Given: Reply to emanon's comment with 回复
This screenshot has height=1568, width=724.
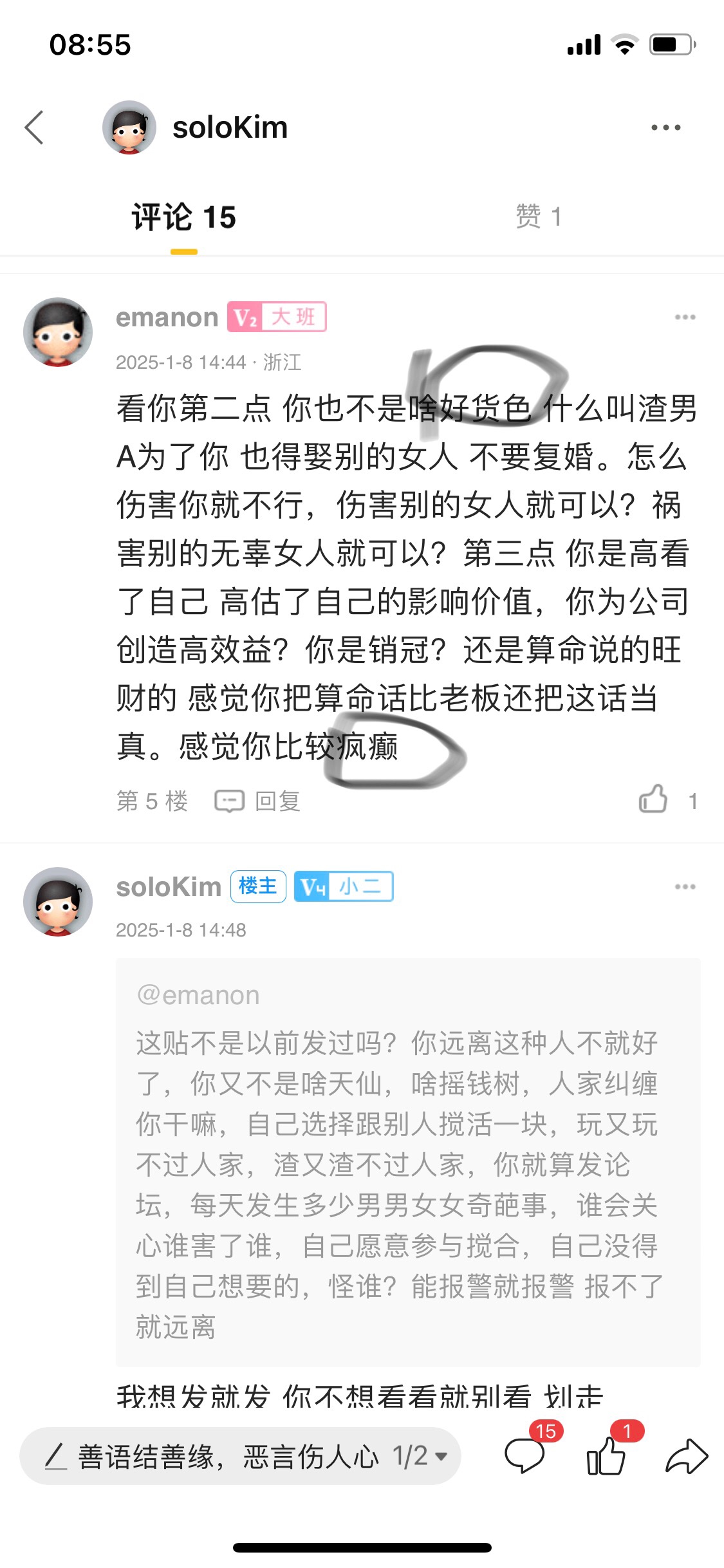Looking at the screenshot, I should [259, 801].
